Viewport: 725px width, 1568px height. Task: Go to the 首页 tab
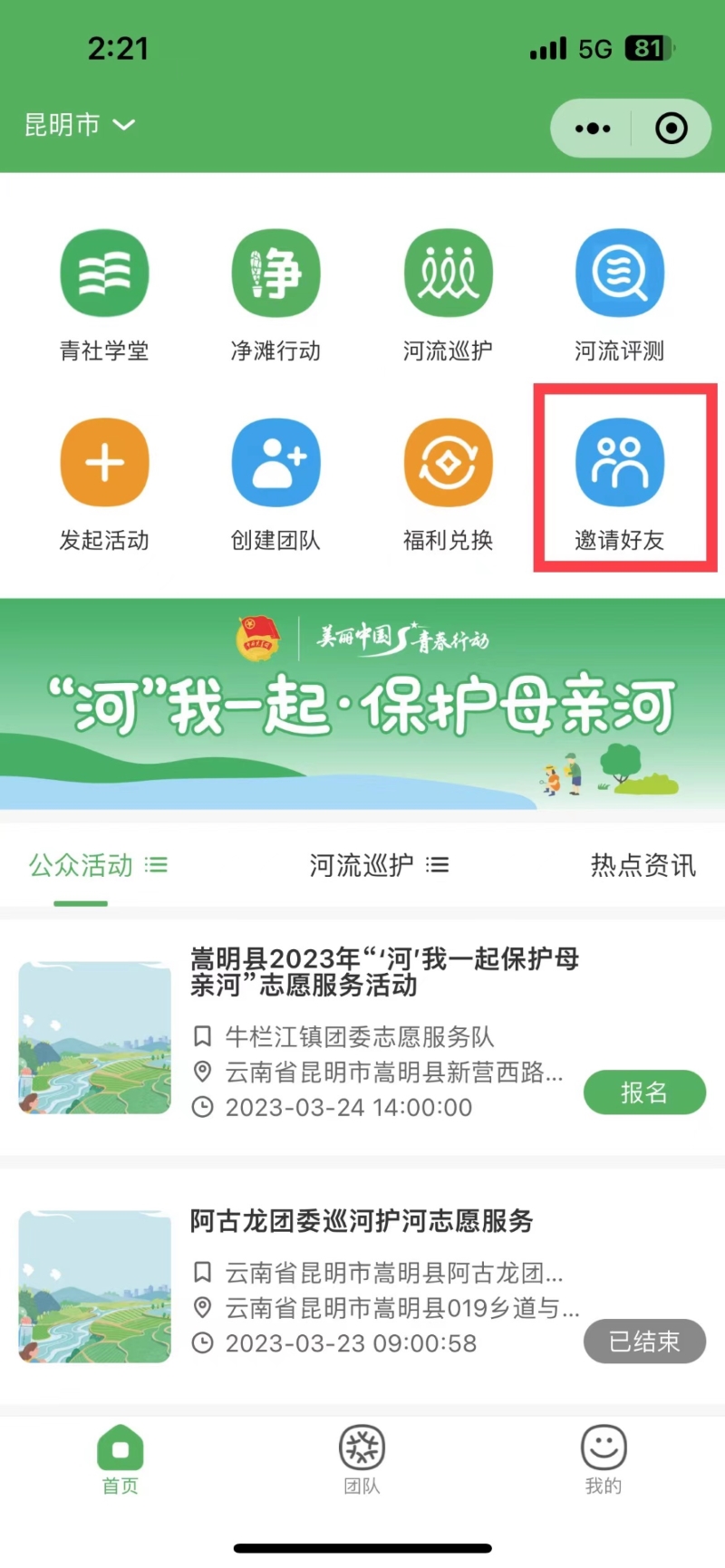coord(120,1460)
